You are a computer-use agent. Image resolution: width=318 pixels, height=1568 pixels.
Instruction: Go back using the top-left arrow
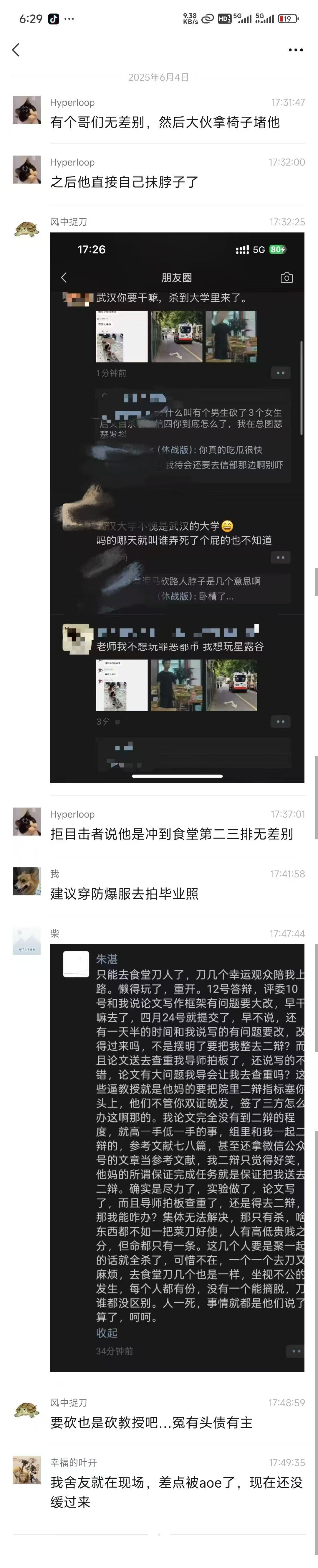point(16,50)
